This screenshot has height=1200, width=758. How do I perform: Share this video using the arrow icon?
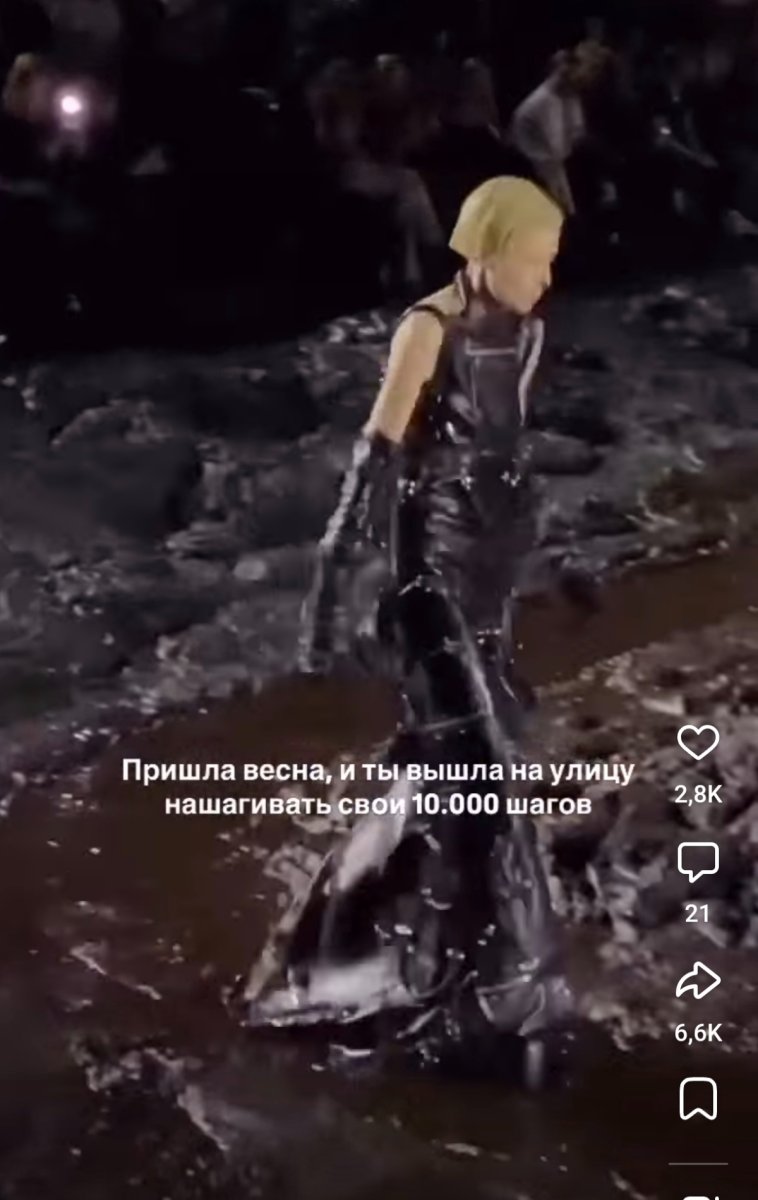point(697,982)
